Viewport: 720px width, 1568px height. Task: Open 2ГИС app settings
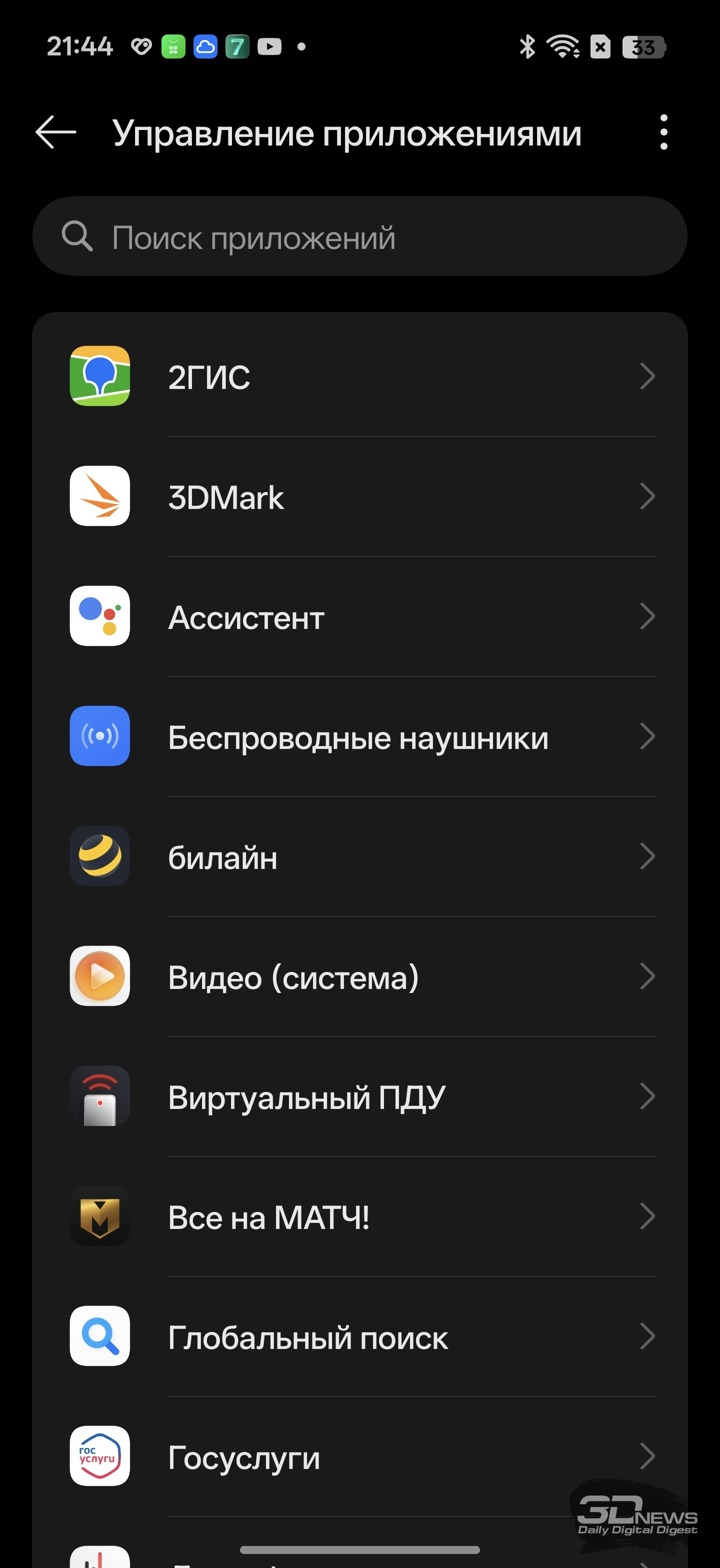coord(359,376)
